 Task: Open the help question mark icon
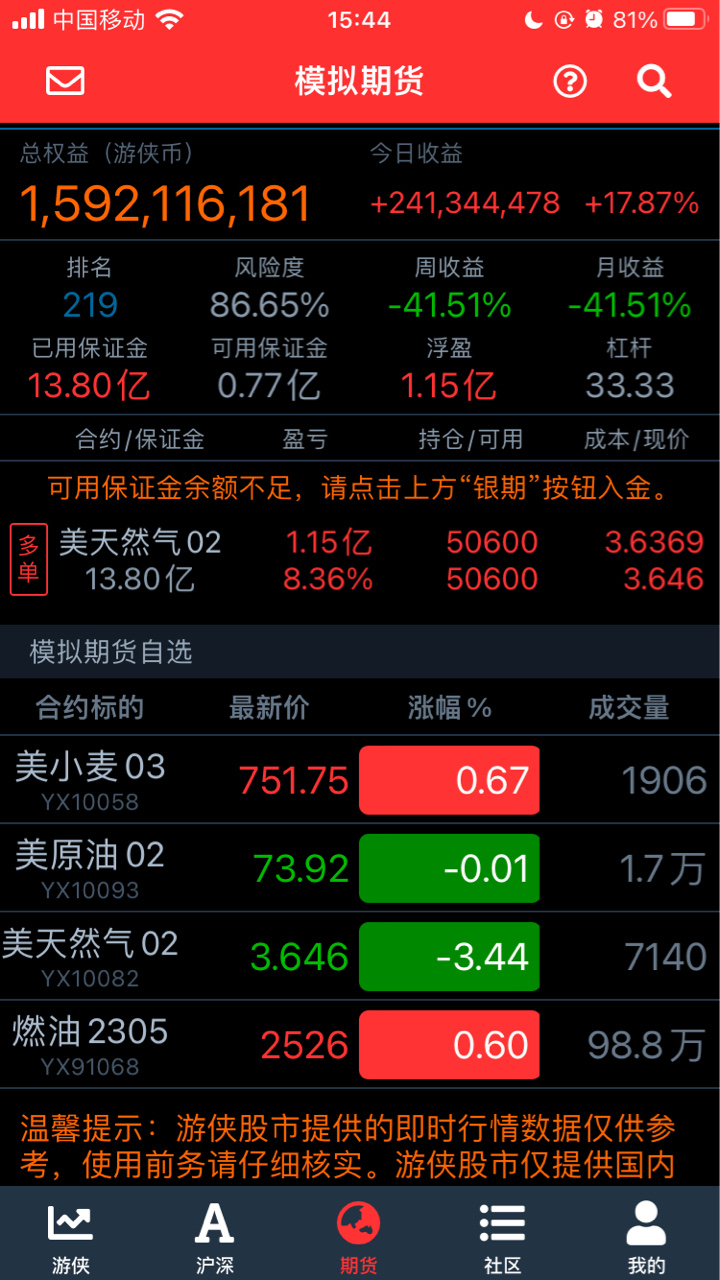pyautogui.click(x=570, y=81)
